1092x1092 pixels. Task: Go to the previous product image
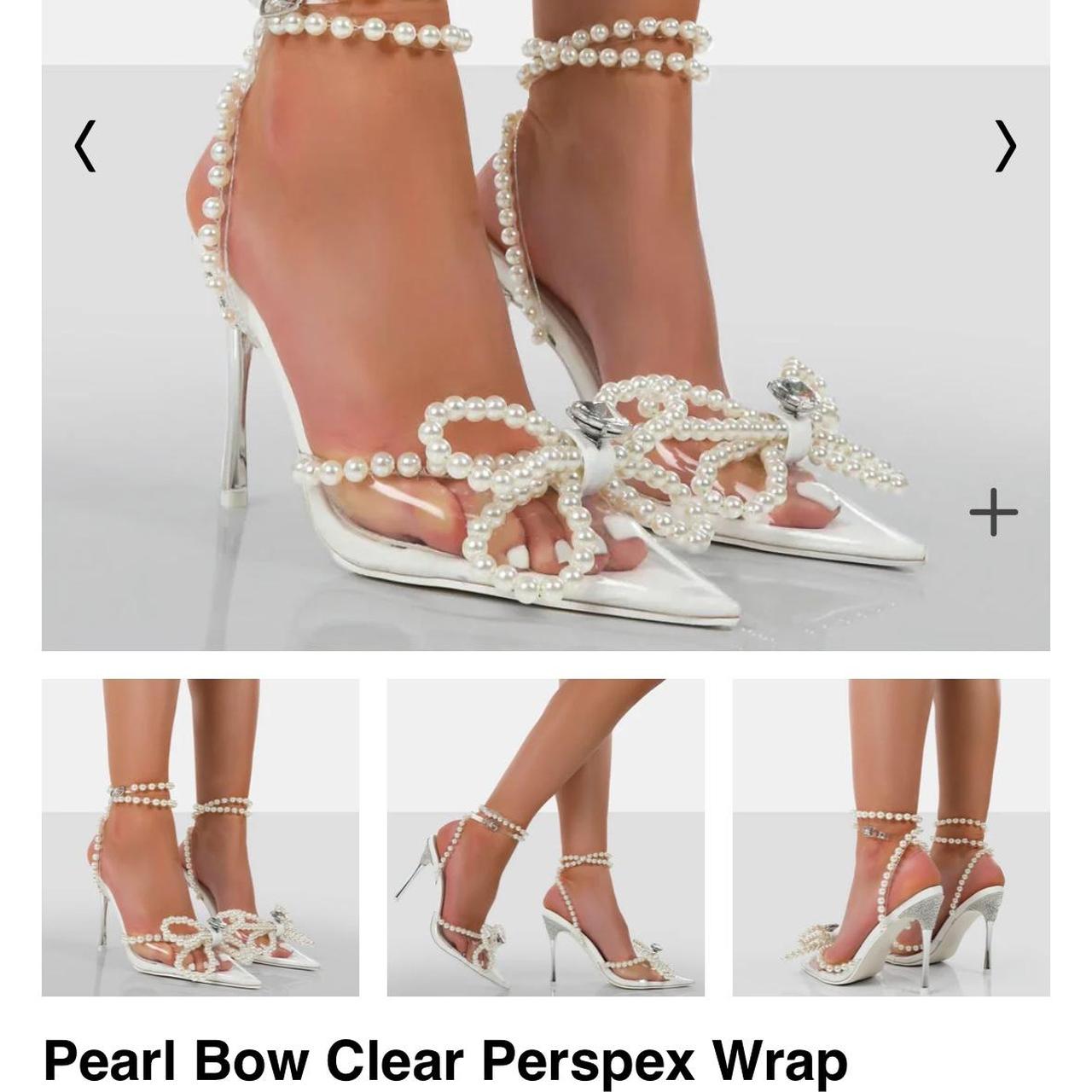(x=84, y=147)
